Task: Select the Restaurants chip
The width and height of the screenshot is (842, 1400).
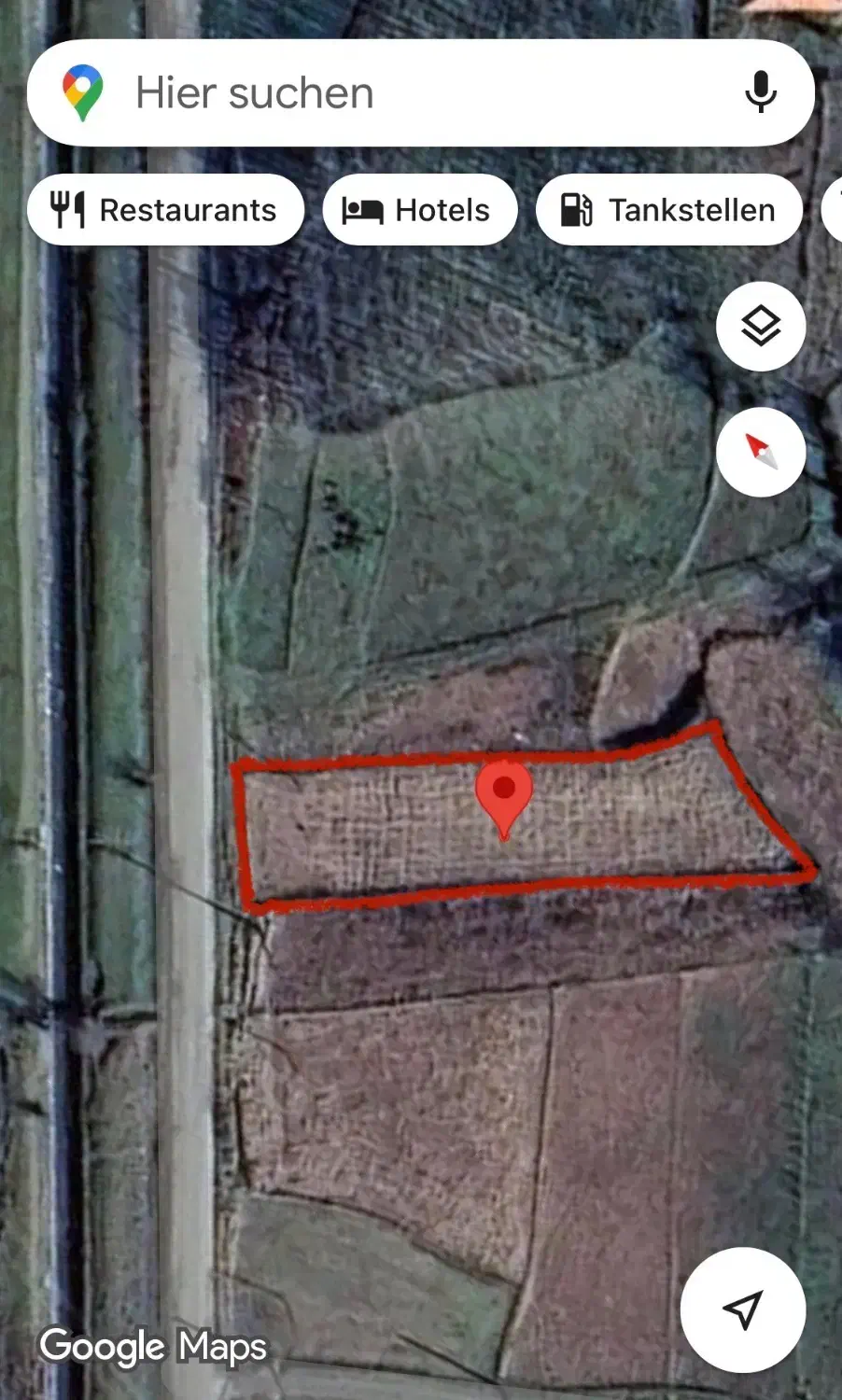Action: pos(165,210)
